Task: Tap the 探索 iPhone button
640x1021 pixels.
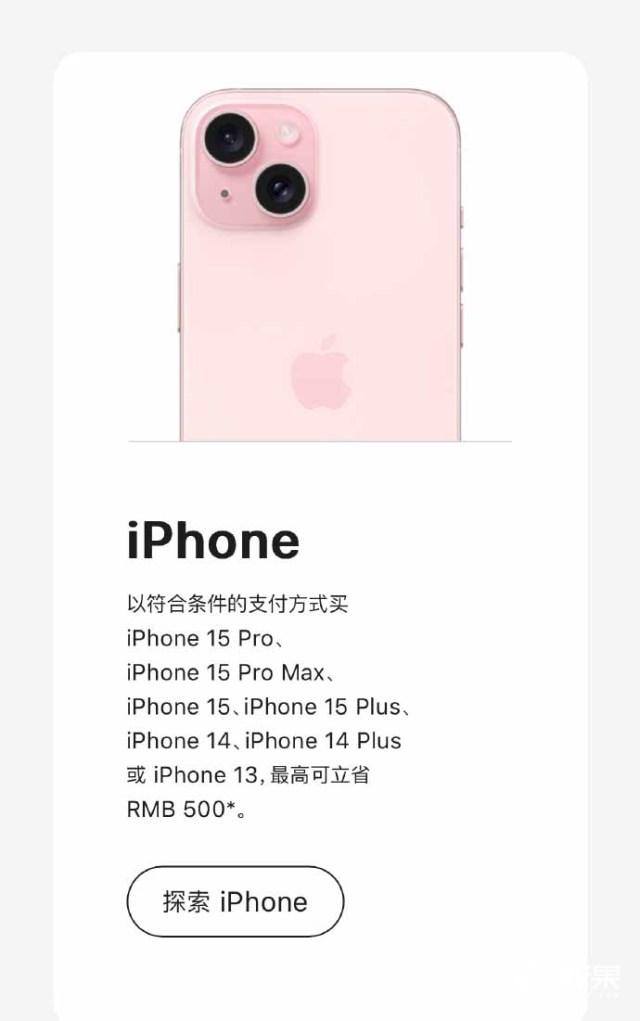Action: coord(235,901)
